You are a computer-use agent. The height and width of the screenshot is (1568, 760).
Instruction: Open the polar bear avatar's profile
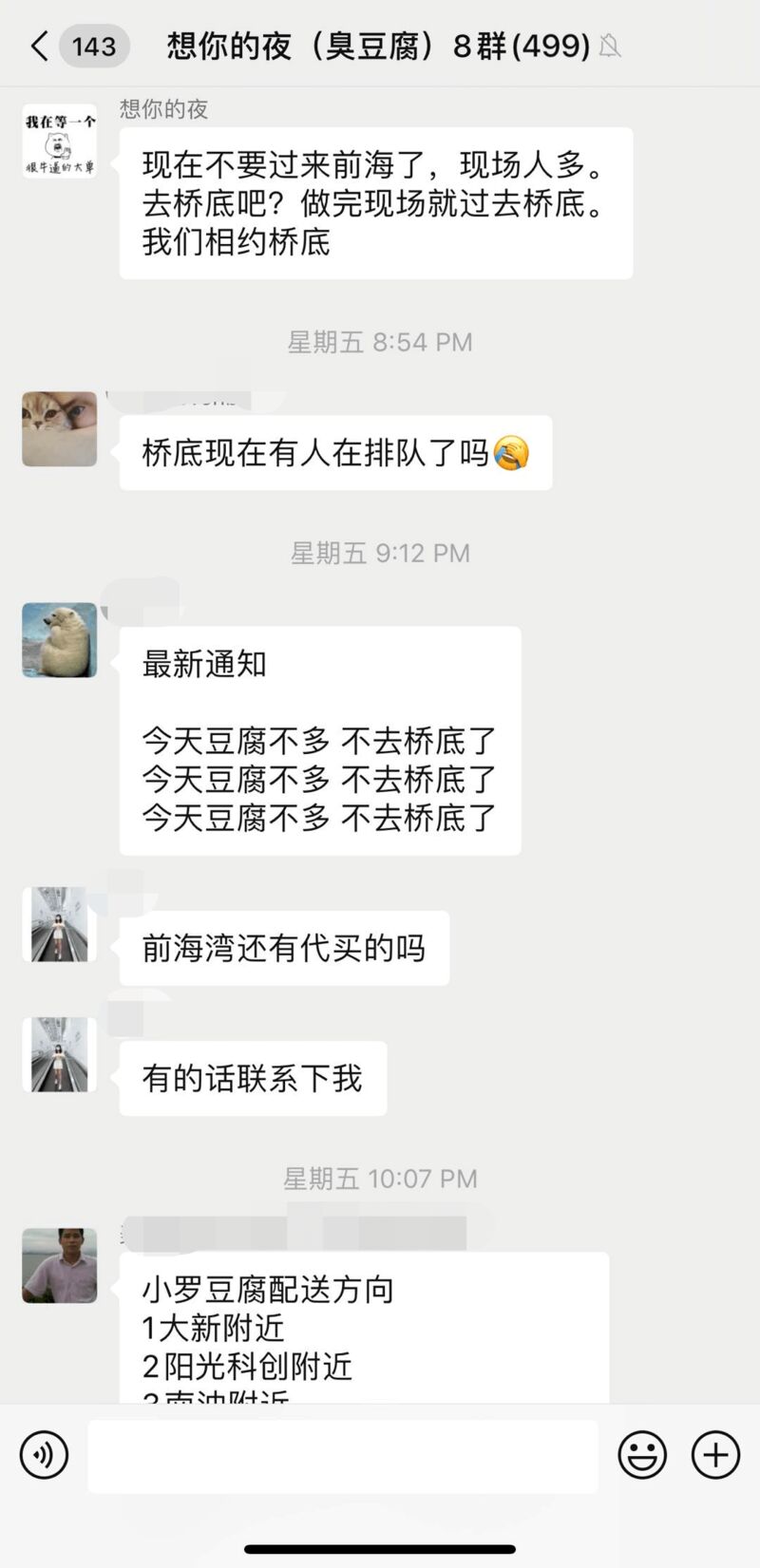coord(60,639)
